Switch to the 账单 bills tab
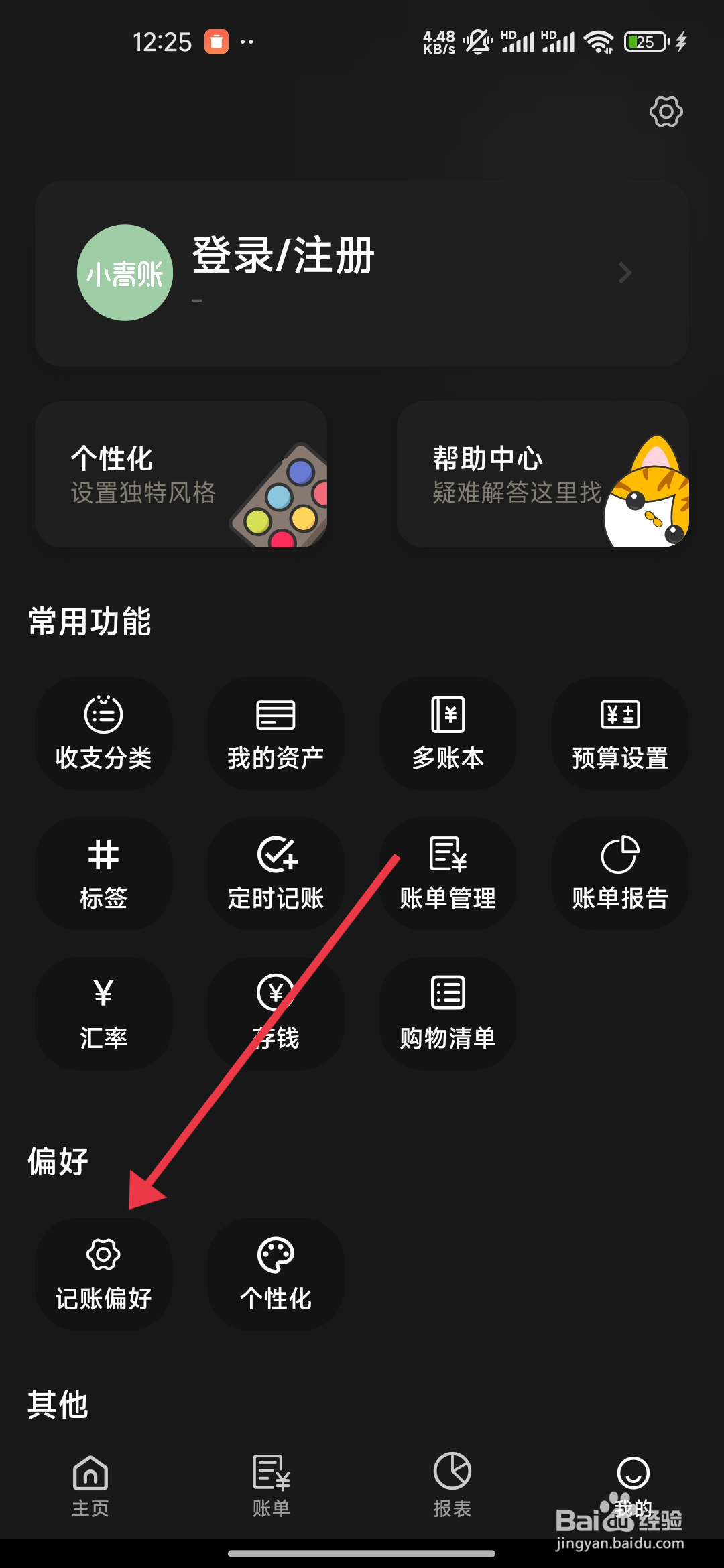 [x=271, y=1491]
